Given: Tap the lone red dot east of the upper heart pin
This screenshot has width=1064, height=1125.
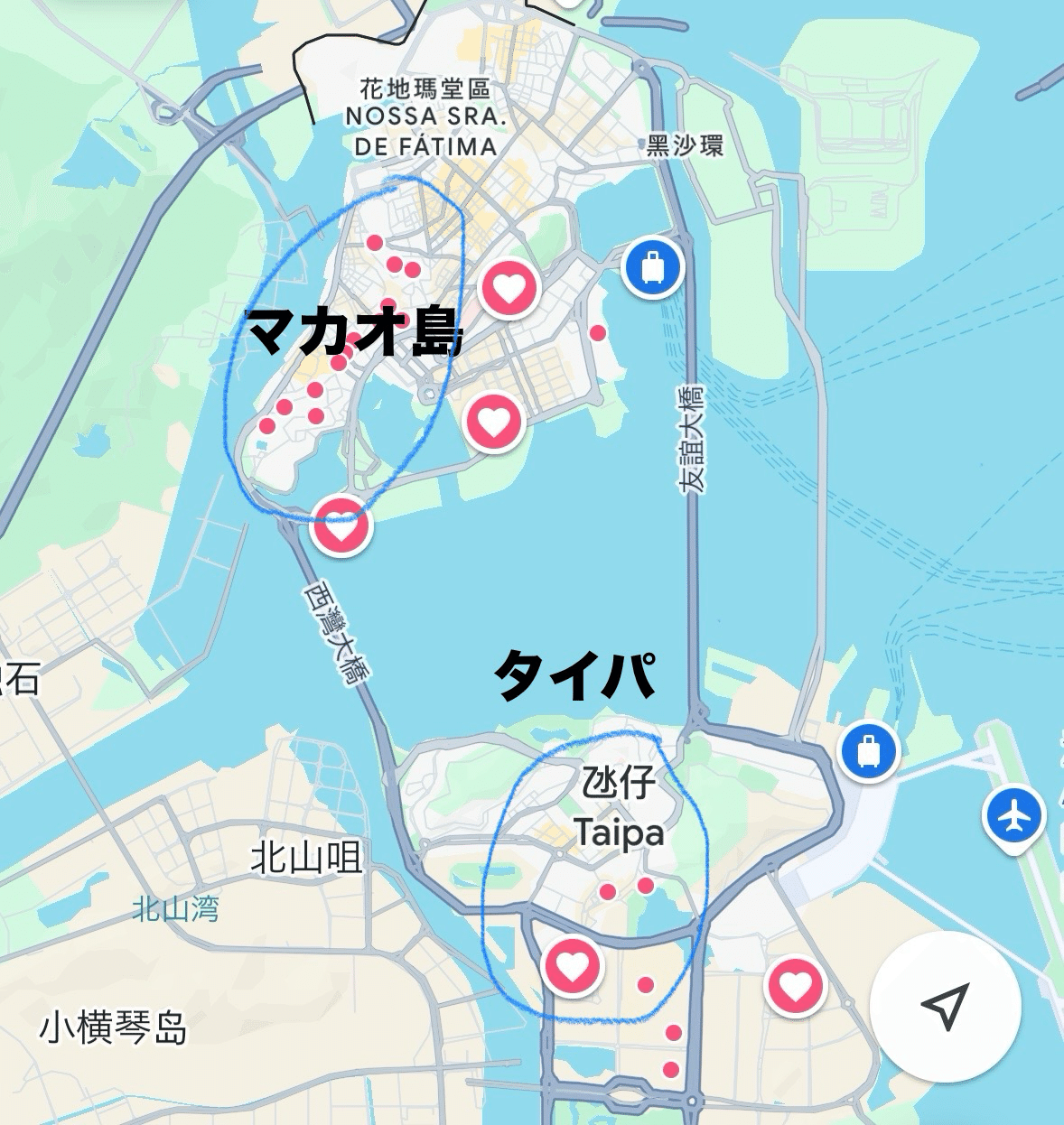Looking at the screenshot, I should [598, 331].
